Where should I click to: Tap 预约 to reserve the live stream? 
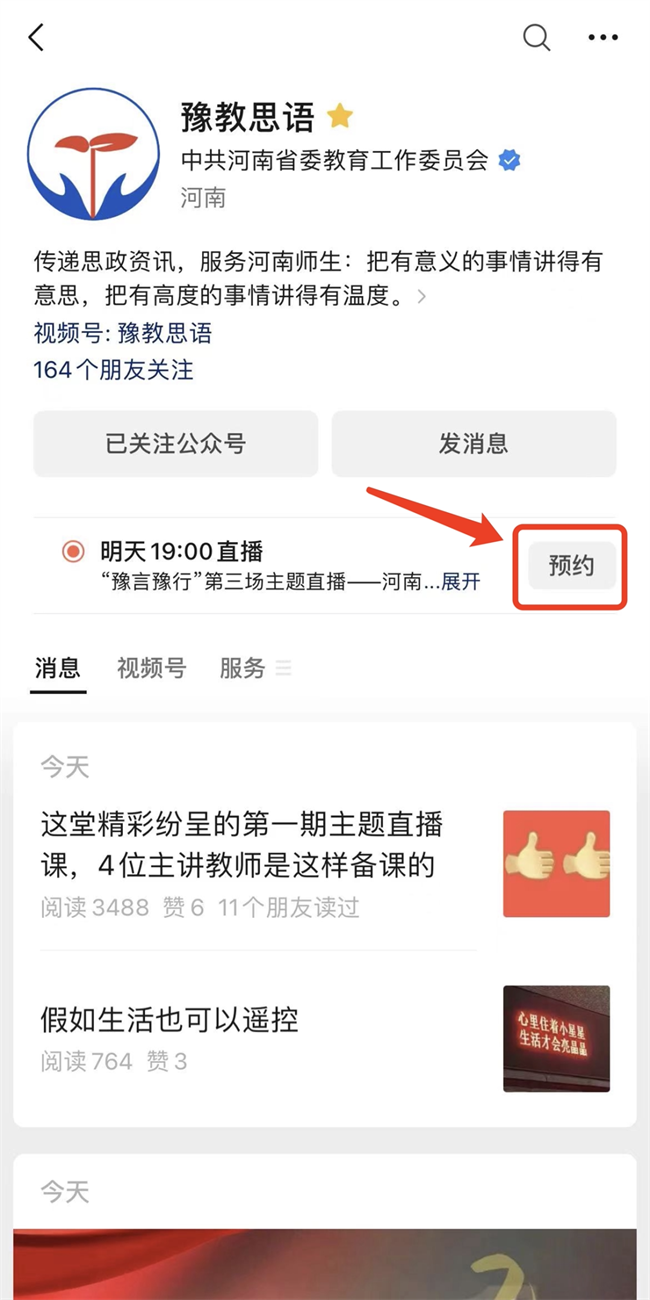coord(571,566)
